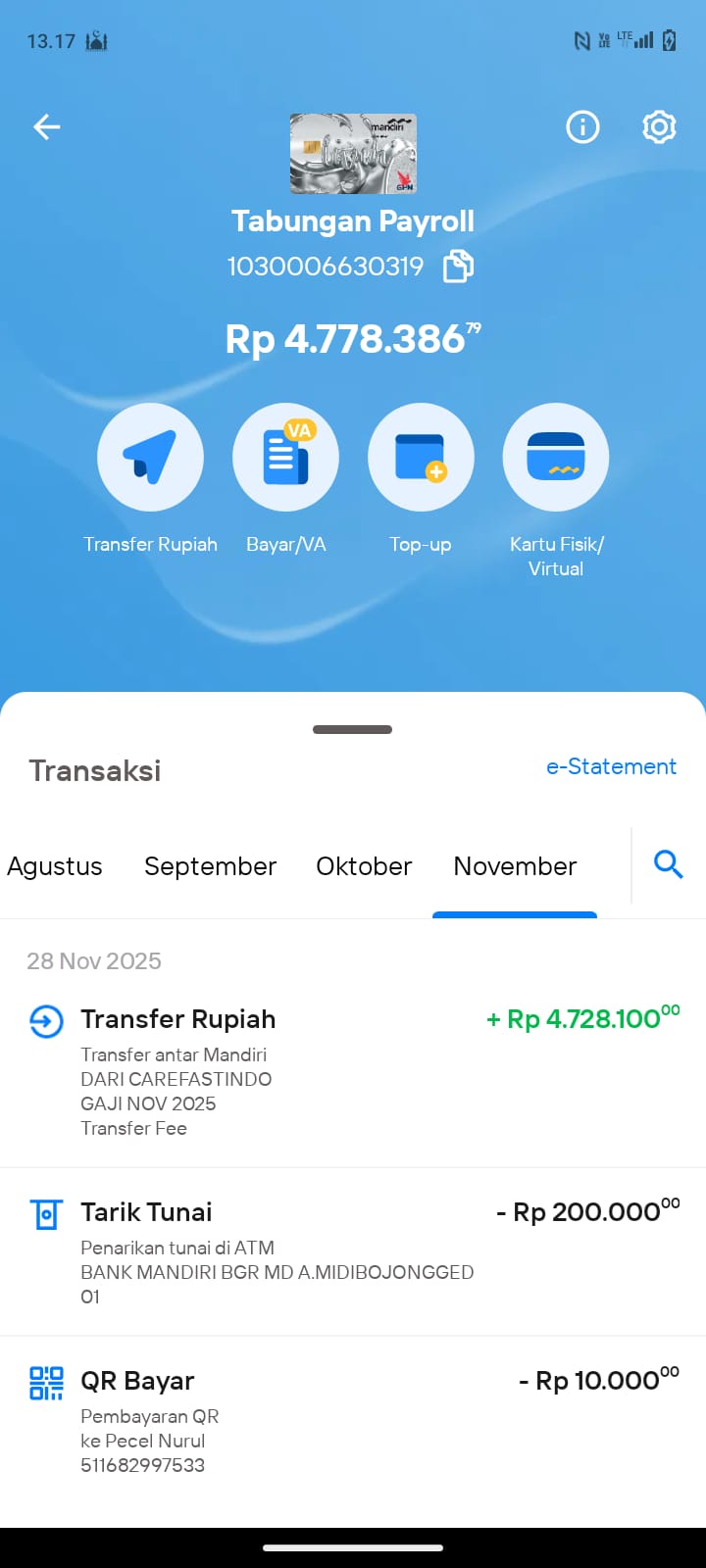The height and width of the screenshot is (1568, 706).
Task: Switch to the September tab
Action: (x=210, y=866)
